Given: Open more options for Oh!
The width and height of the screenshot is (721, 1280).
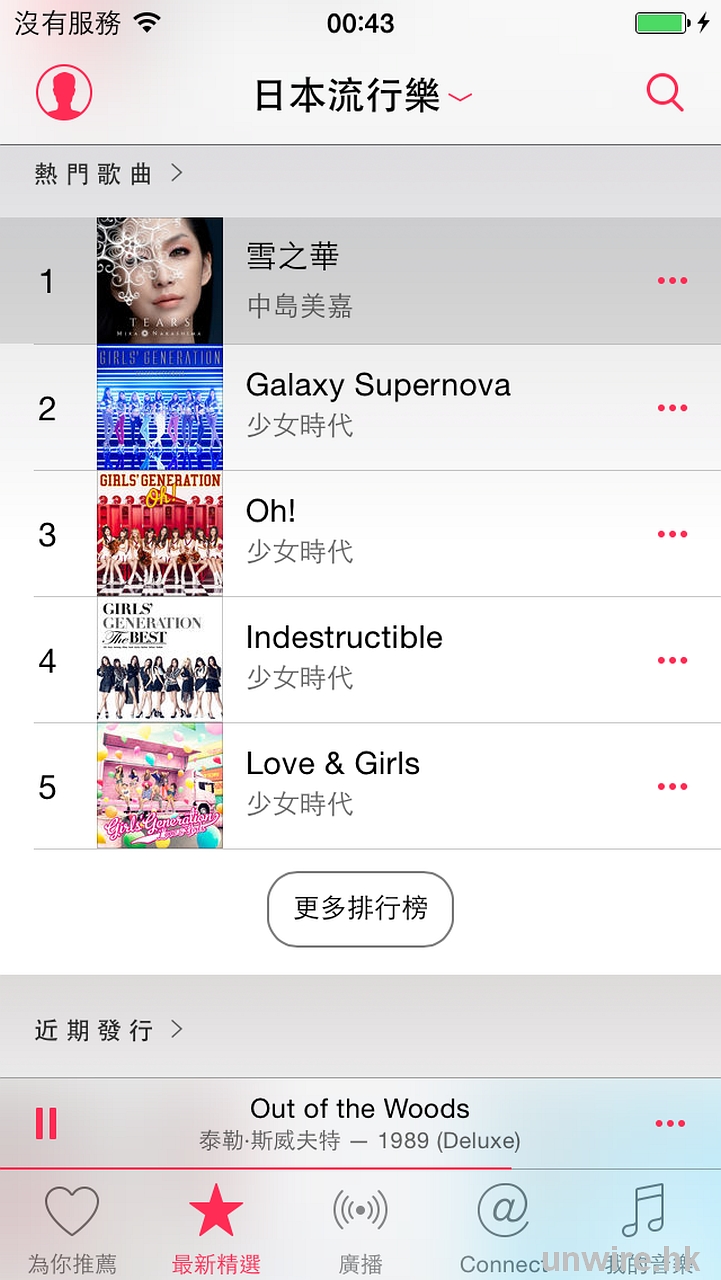Looking at the screenshot, I should 672,534.
